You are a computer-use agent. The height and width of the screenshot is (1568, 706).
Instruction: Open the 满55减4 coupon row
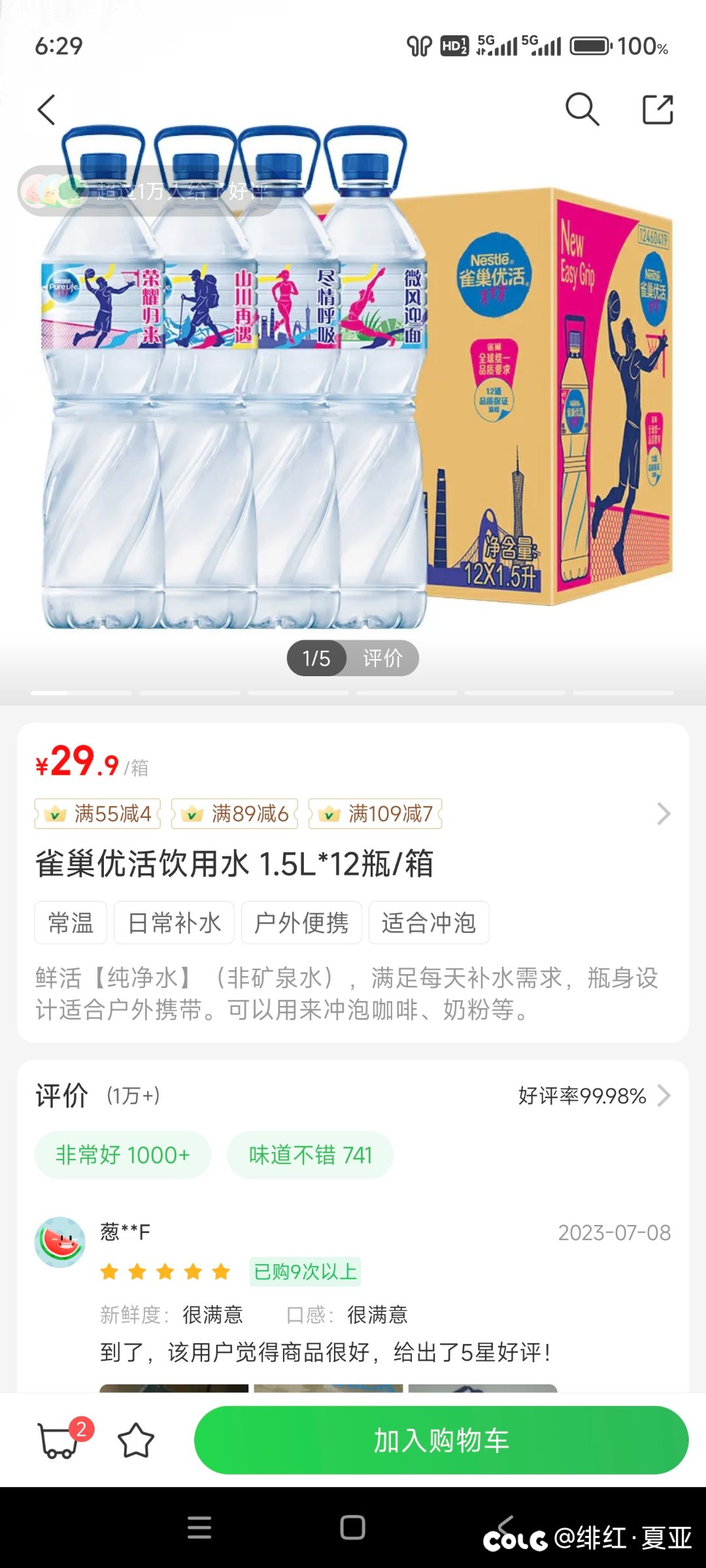[x=353, y=814]
